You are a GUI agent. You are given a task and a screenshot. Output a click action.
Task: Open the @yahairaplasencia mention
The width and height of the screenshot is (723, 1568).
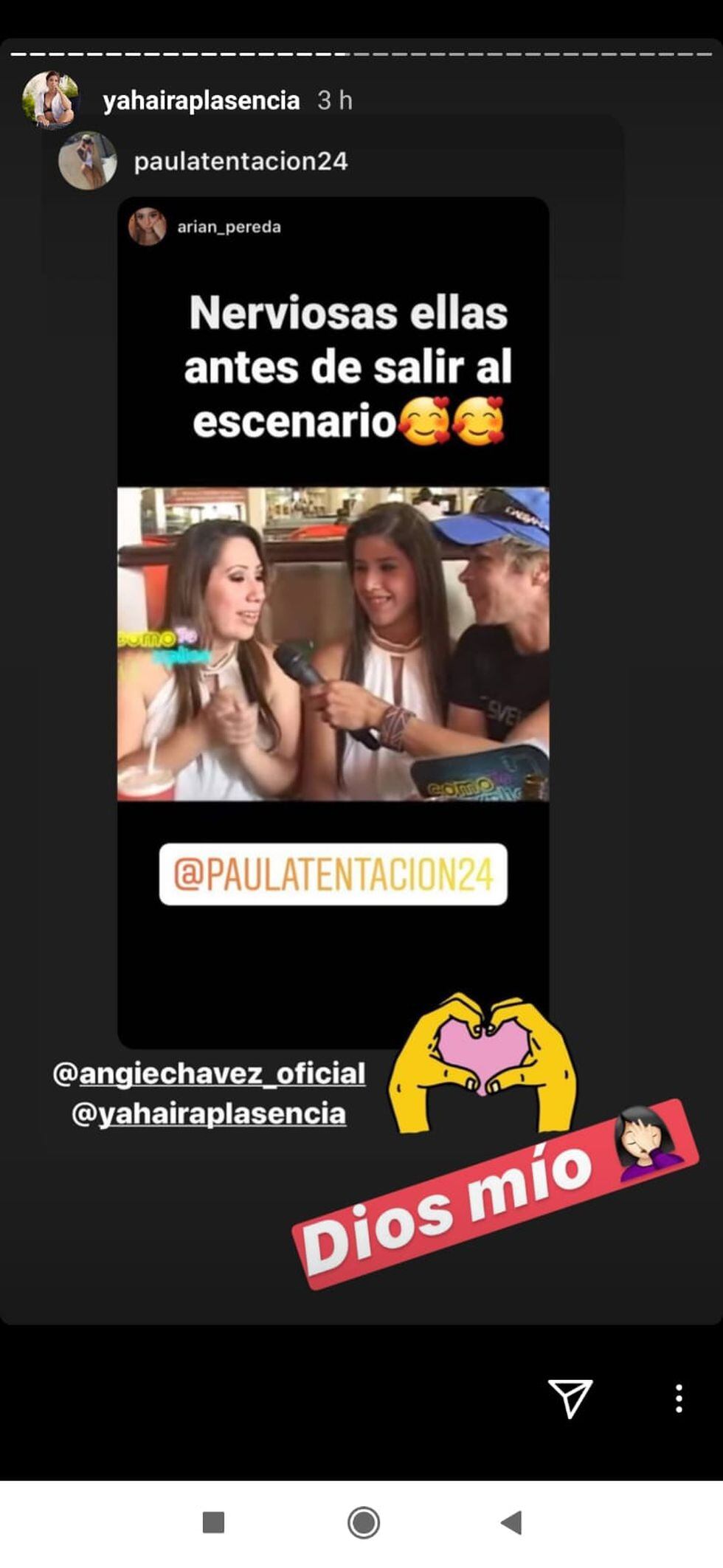click(209, 1113)
